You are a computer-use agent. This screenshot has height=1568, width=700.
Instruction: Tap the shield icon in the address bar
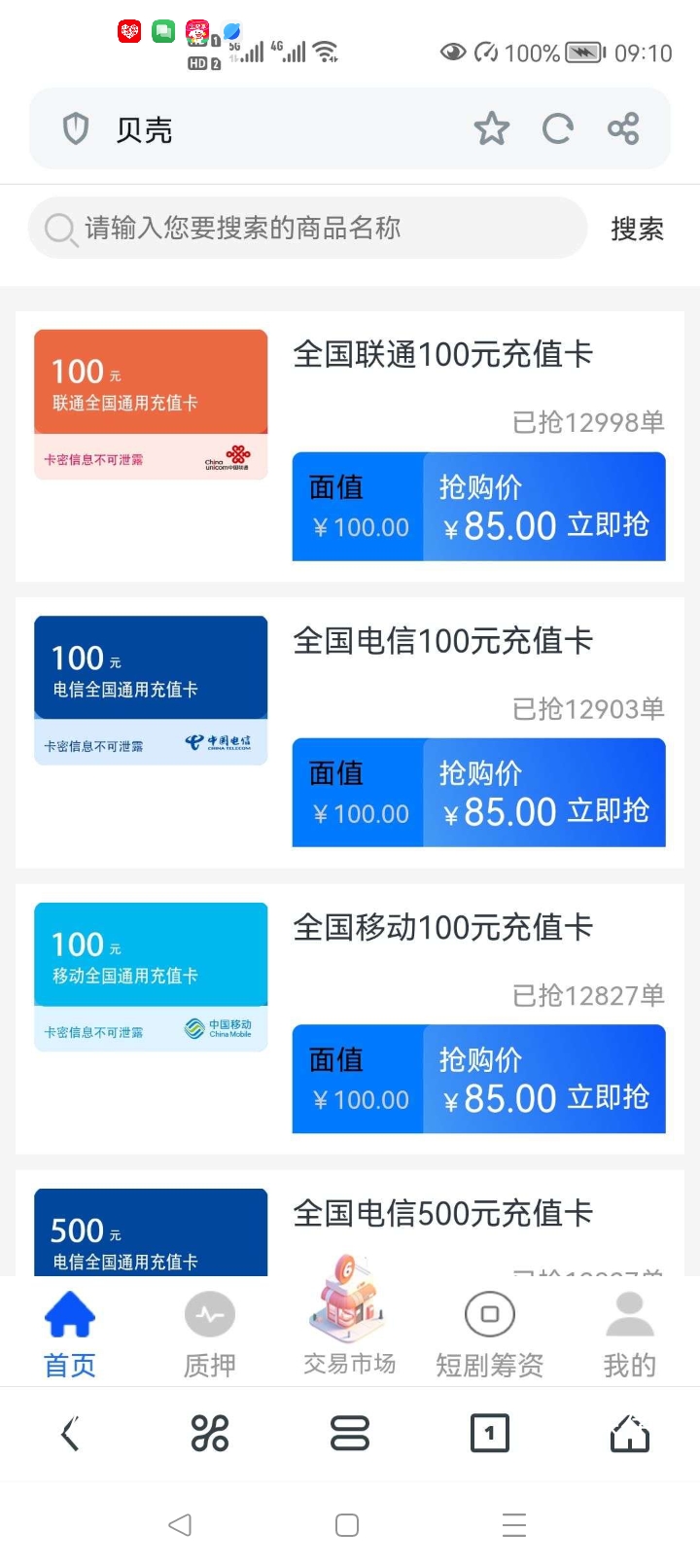[76, 127]
